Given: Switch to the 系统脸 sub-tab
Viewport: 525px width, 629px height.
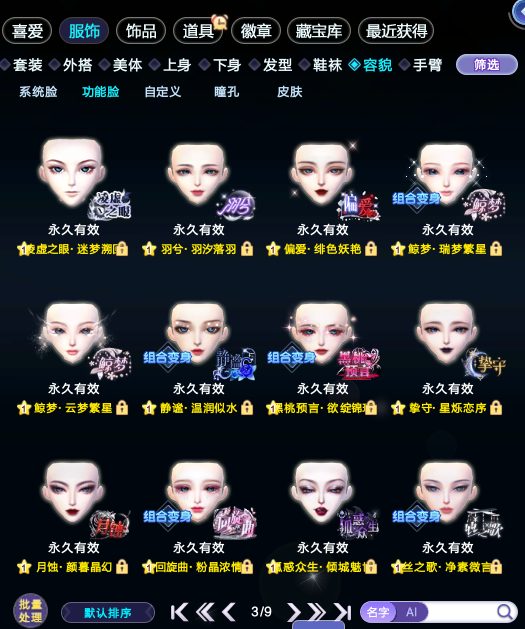Looking at the screenshot, I should 38,92.
